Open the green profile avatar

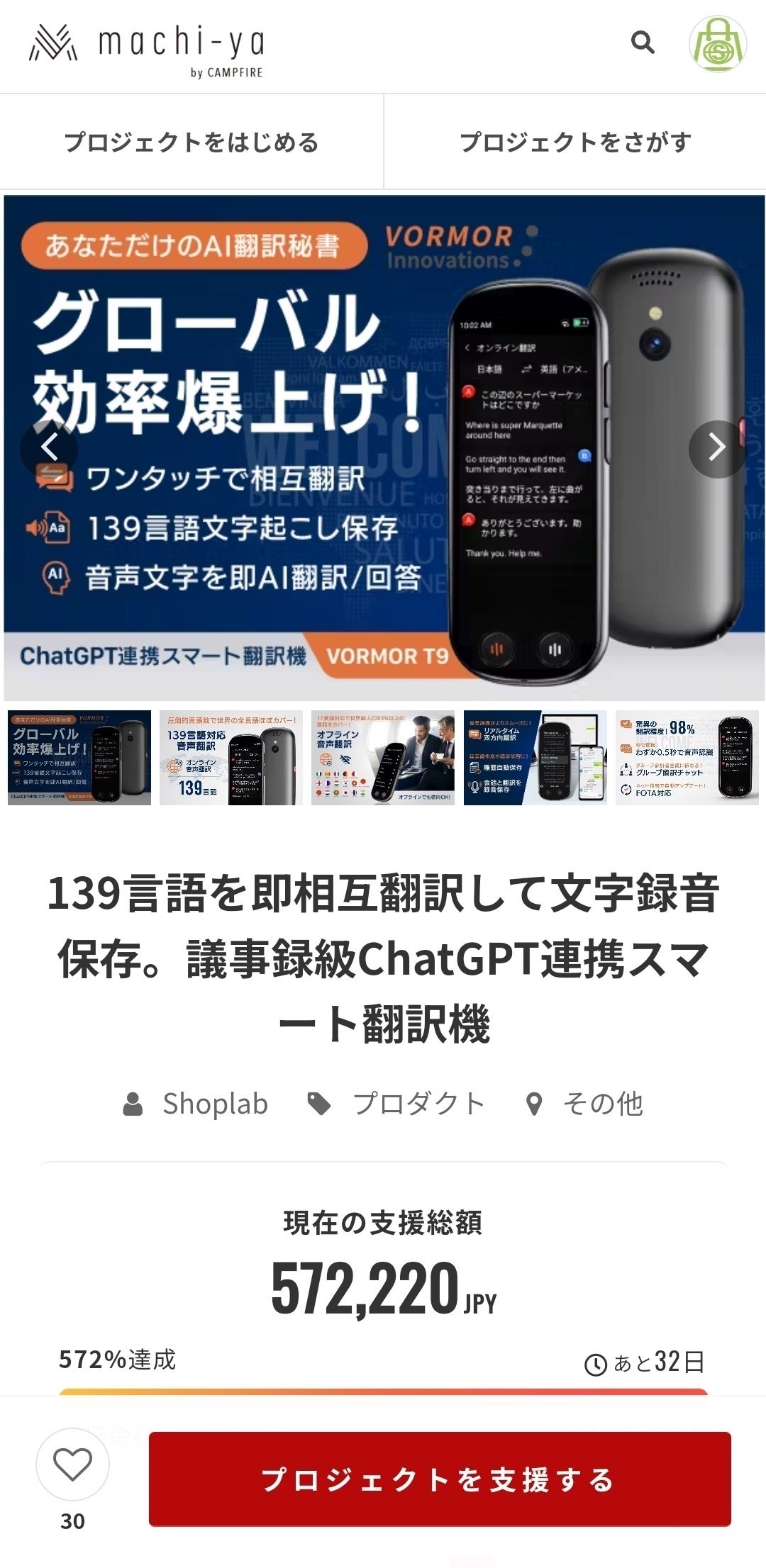pos(718,44)
